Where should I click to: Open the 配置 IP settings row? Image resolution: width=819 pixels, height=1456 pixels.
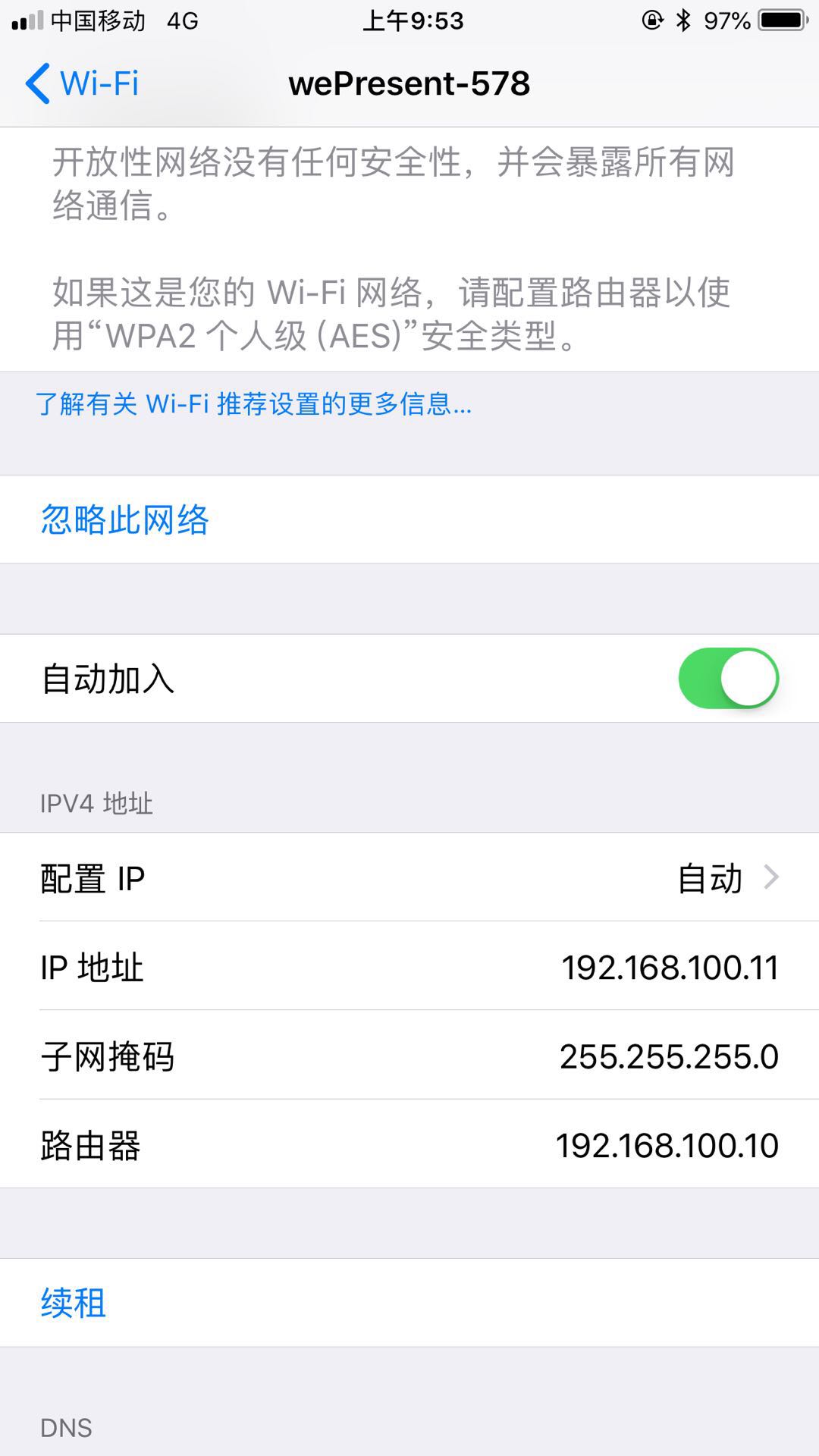pyautogui.click(x=409, y=878)
